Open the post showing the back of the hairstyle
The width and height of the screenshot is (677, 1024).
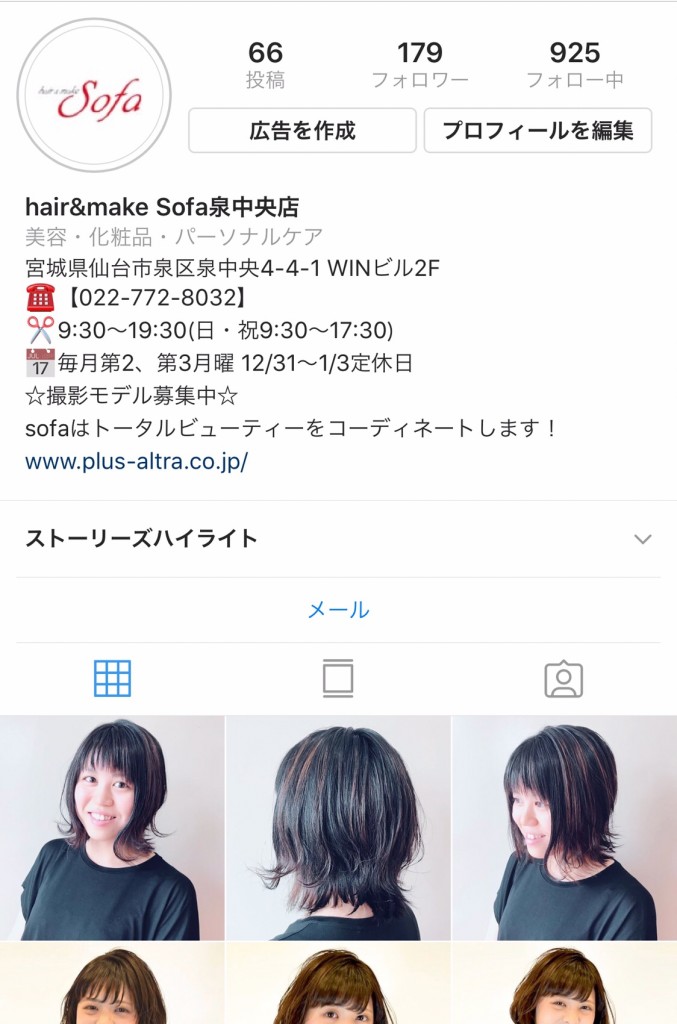(338, 827)
